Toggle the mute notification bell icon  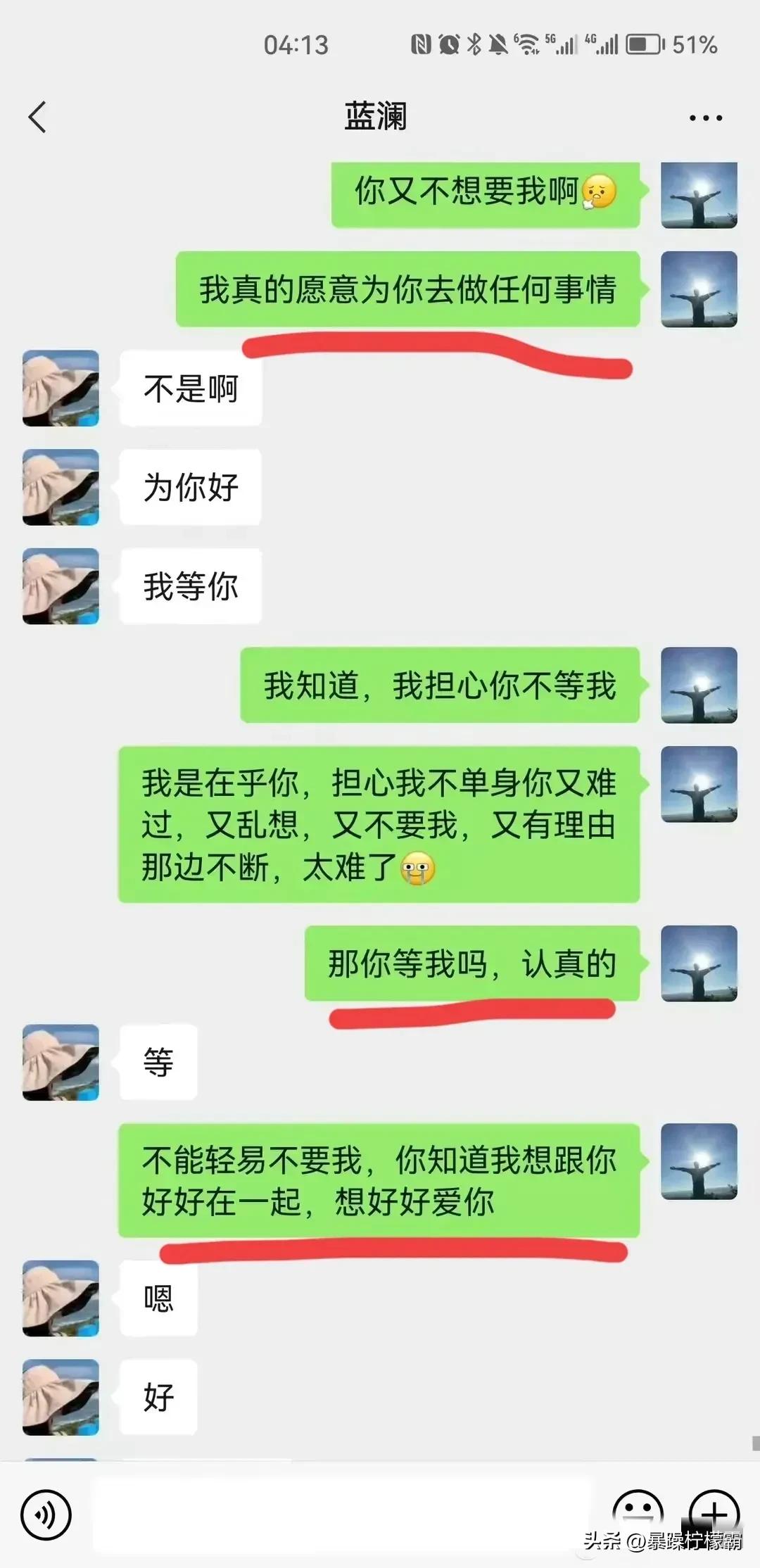tap(500, 44)
